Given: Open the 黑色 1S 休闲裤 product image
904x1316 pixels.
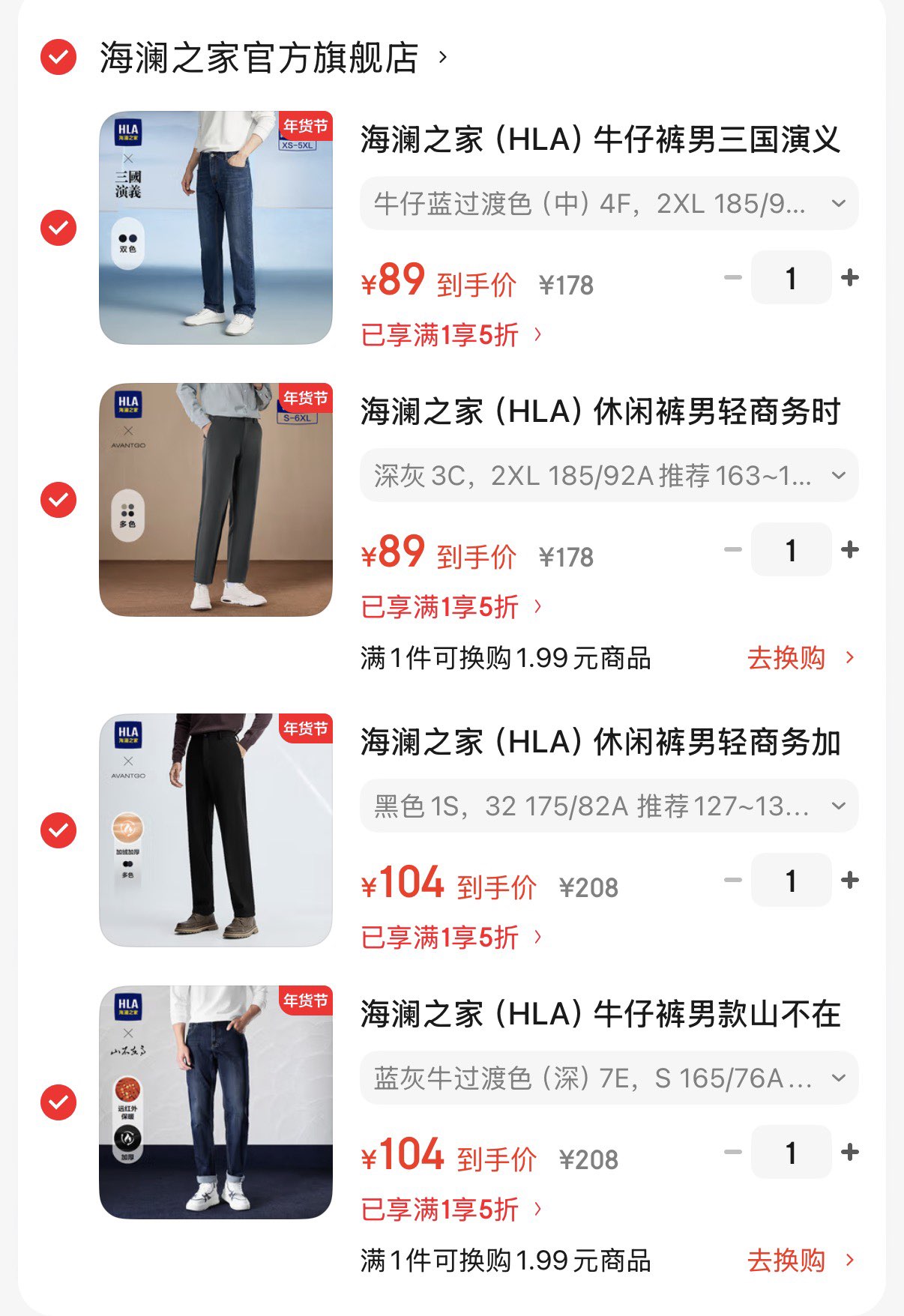Looking at the screenshot, I should tap(216, 830).
